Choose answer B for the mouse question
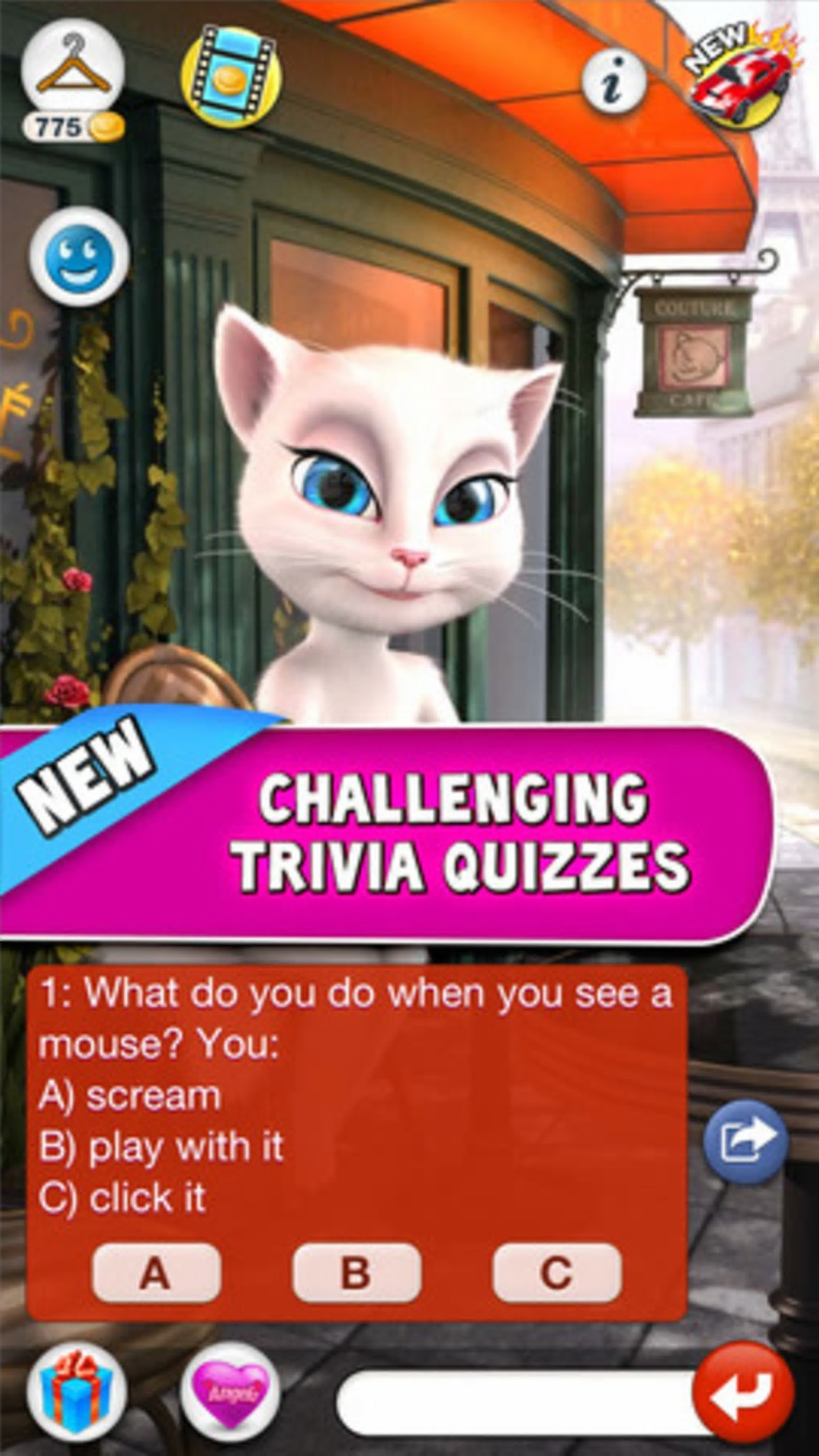This screenshot has height=1456, width=819. coord(357,1273)
